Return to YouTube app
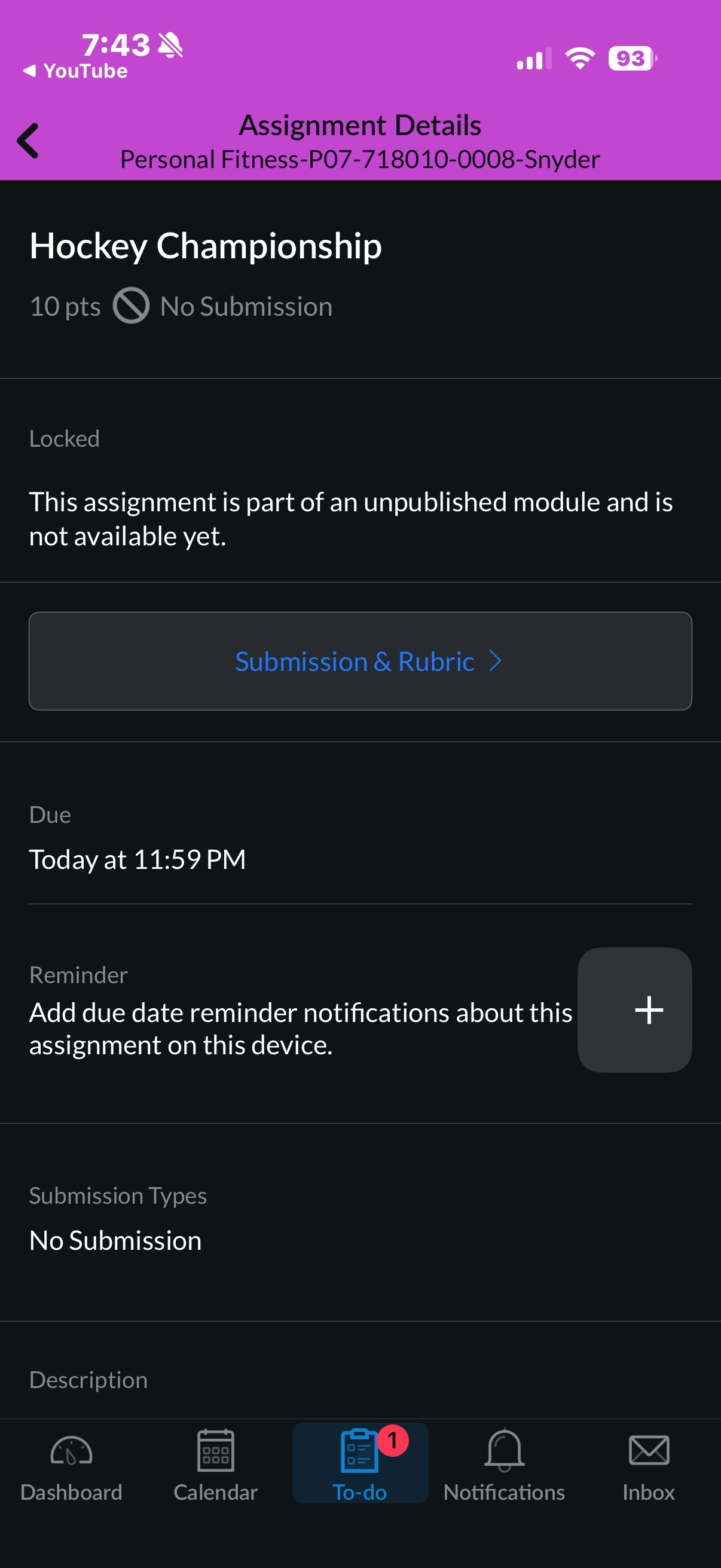Viewport: 721px width, 1568px height. pos(75,71)
